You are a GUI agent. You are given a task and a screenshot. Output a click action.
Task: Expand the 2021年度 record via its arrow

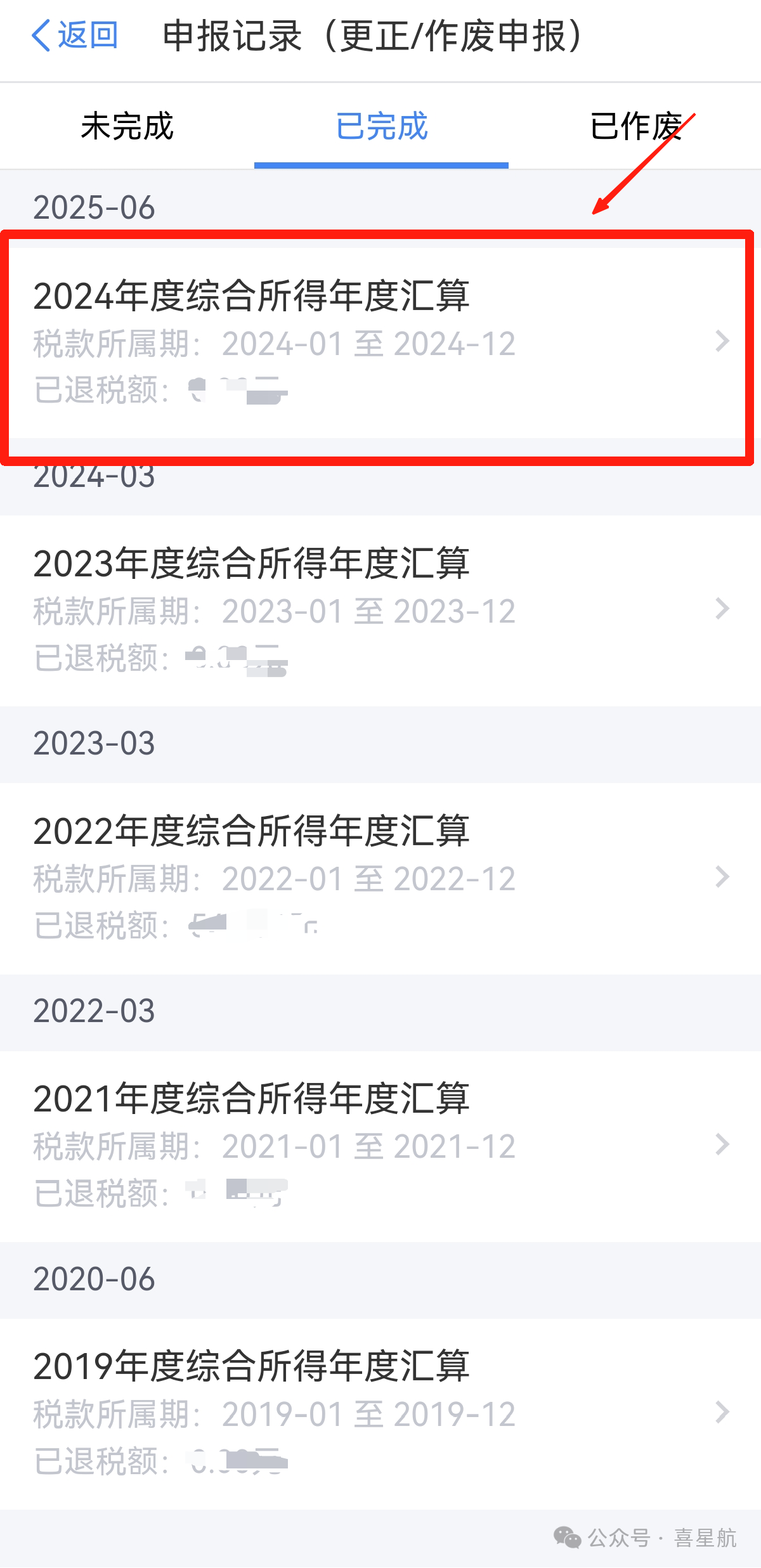point(722,1145)
